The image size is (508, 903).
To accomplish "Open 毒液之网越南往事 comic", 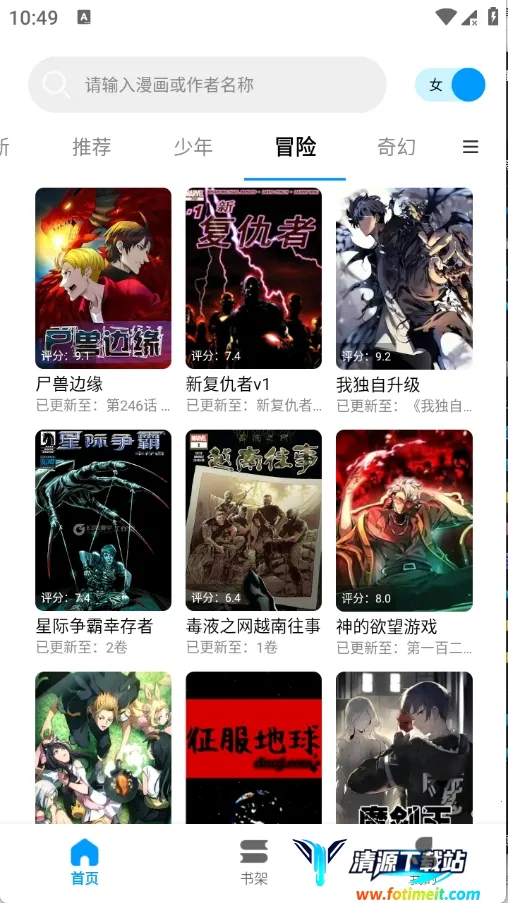I will pyautogui.click(x=253, y=520).
